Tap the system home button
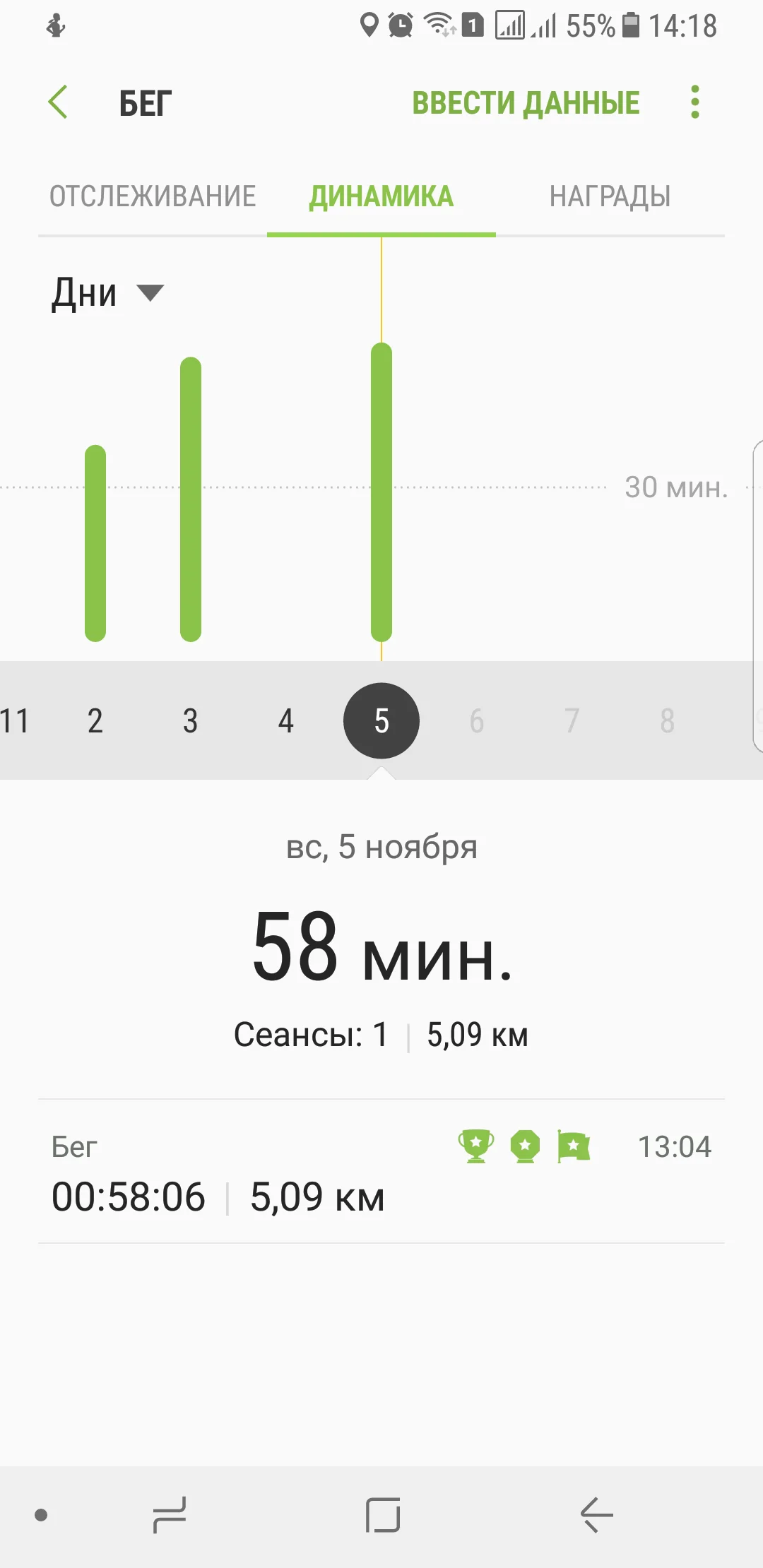The image size is (763, 1568). [x=383, y=1515]
